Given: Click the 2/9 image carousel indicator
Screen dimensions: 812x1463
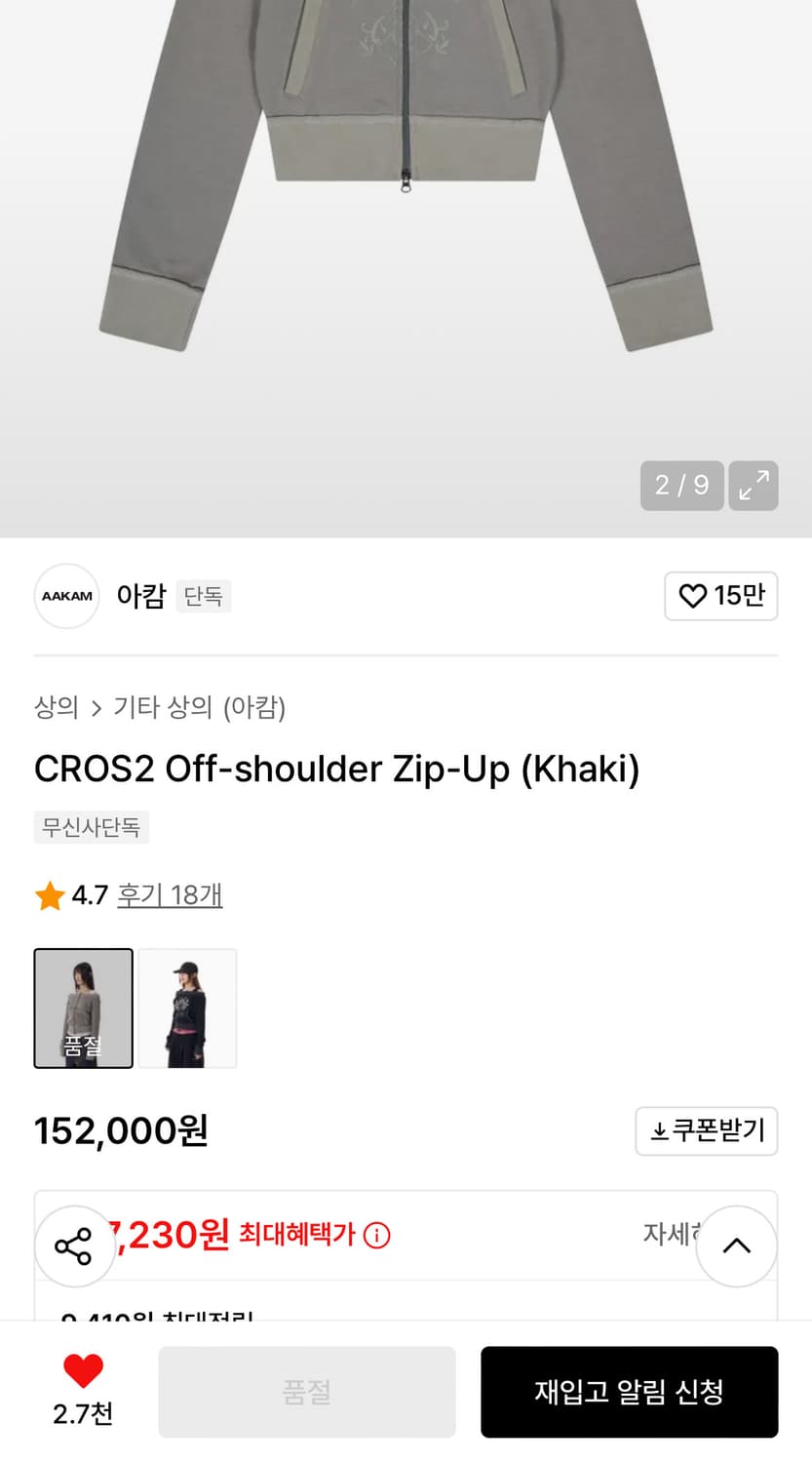Looking at the screenshot, I should 681,486.
